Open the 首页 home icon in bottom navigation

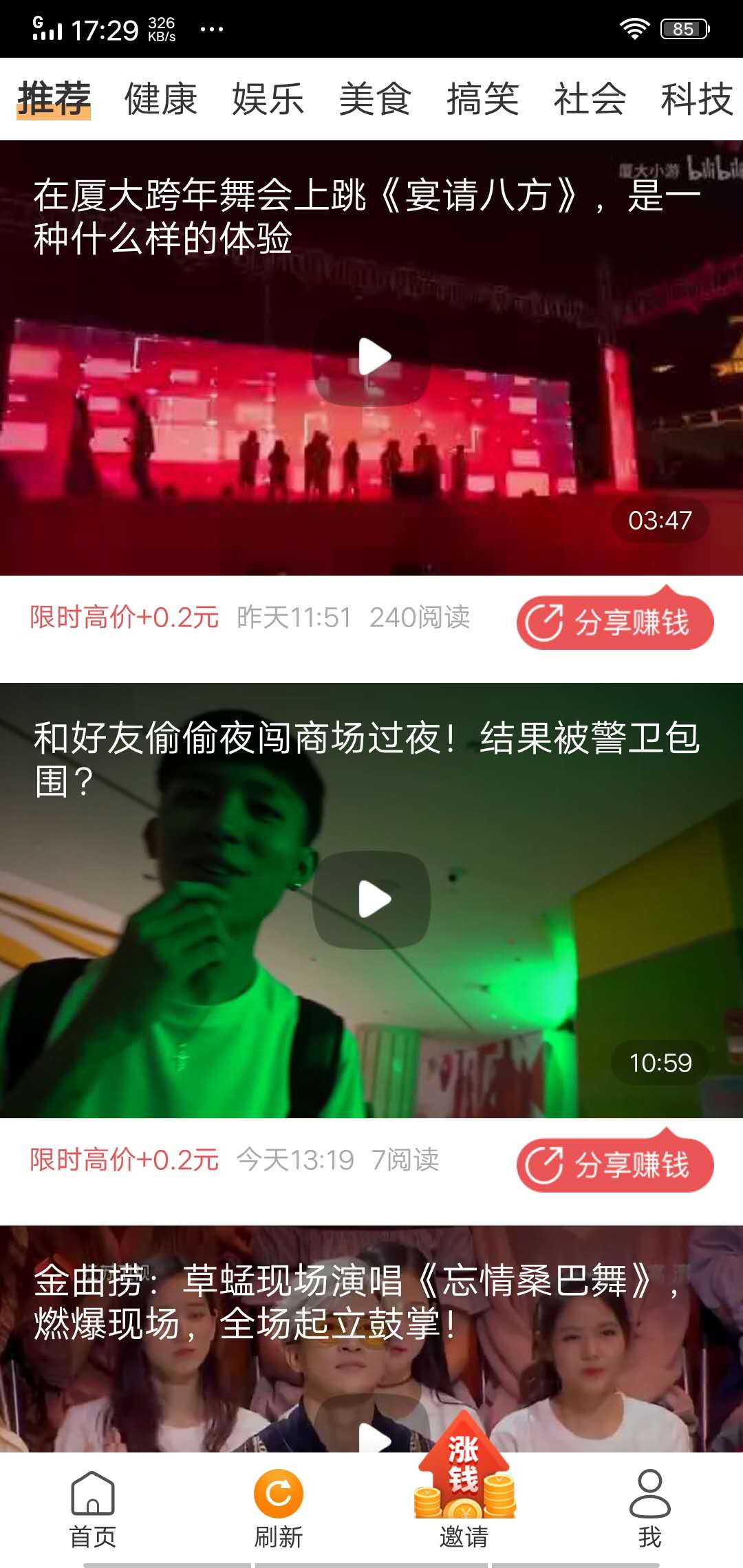click(x=94, y=1499)
